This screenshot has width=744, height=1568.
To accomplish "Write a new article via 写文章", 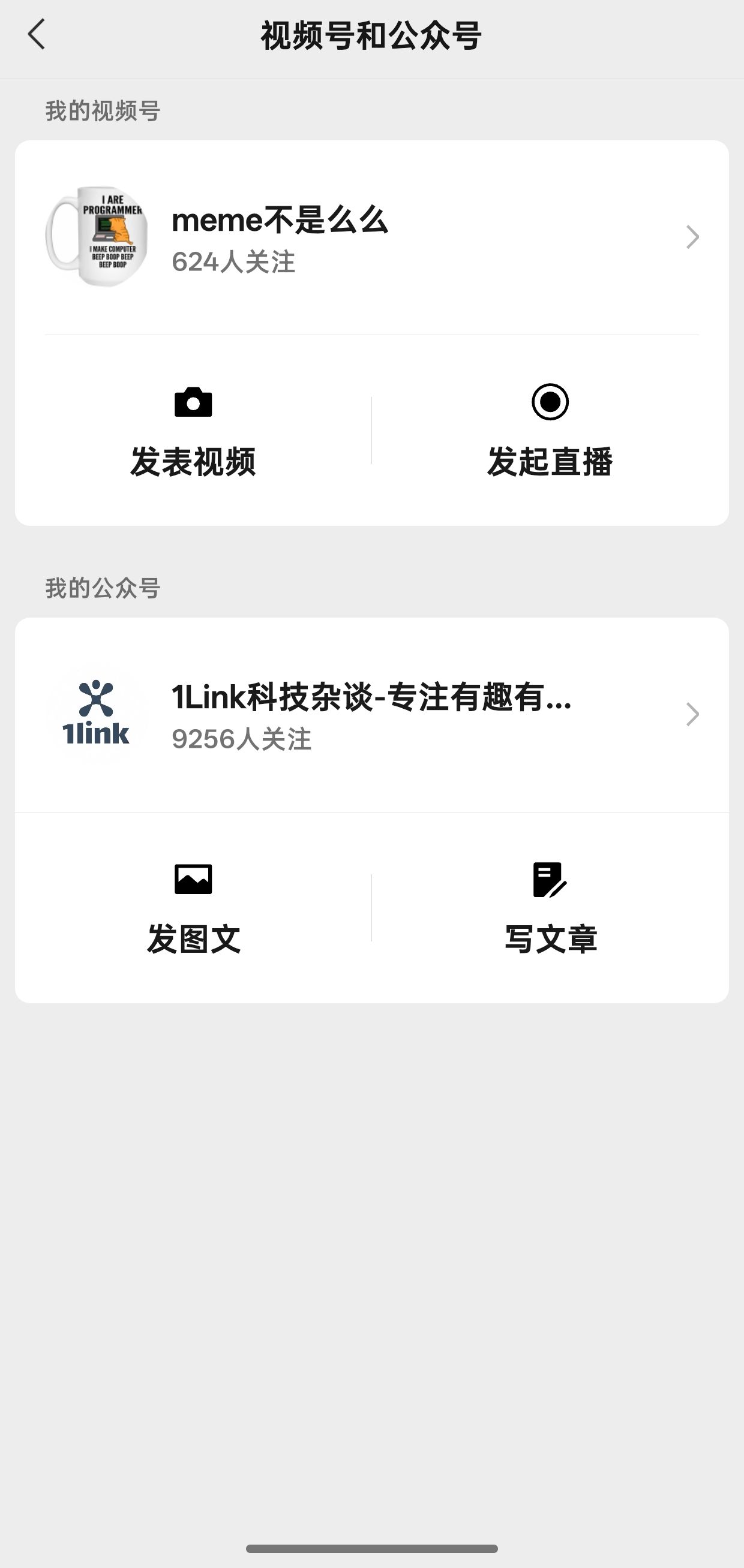I will [x=550, y=908].
